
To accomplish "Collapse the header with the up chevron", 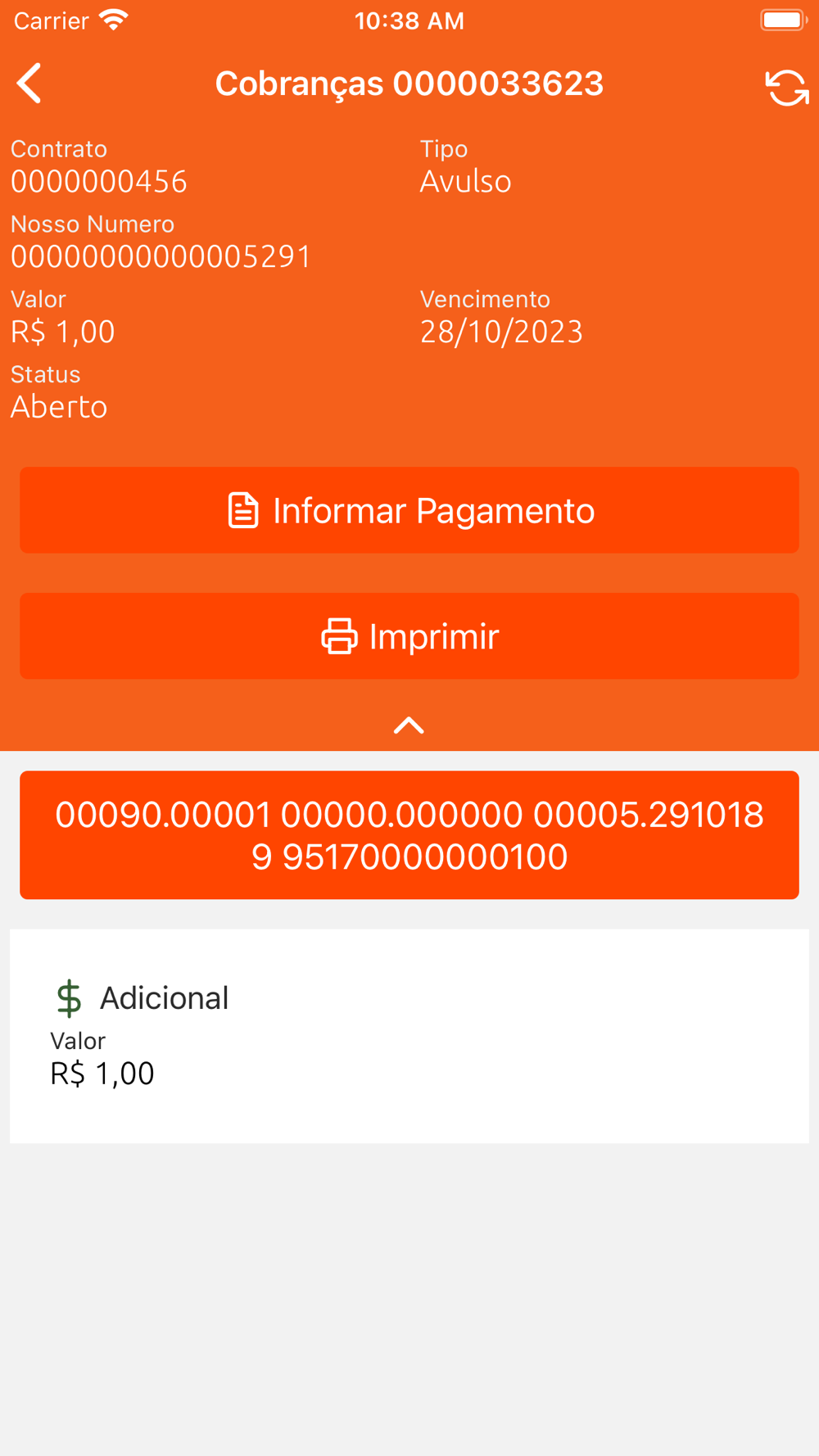I will click(x=409, y=726).
